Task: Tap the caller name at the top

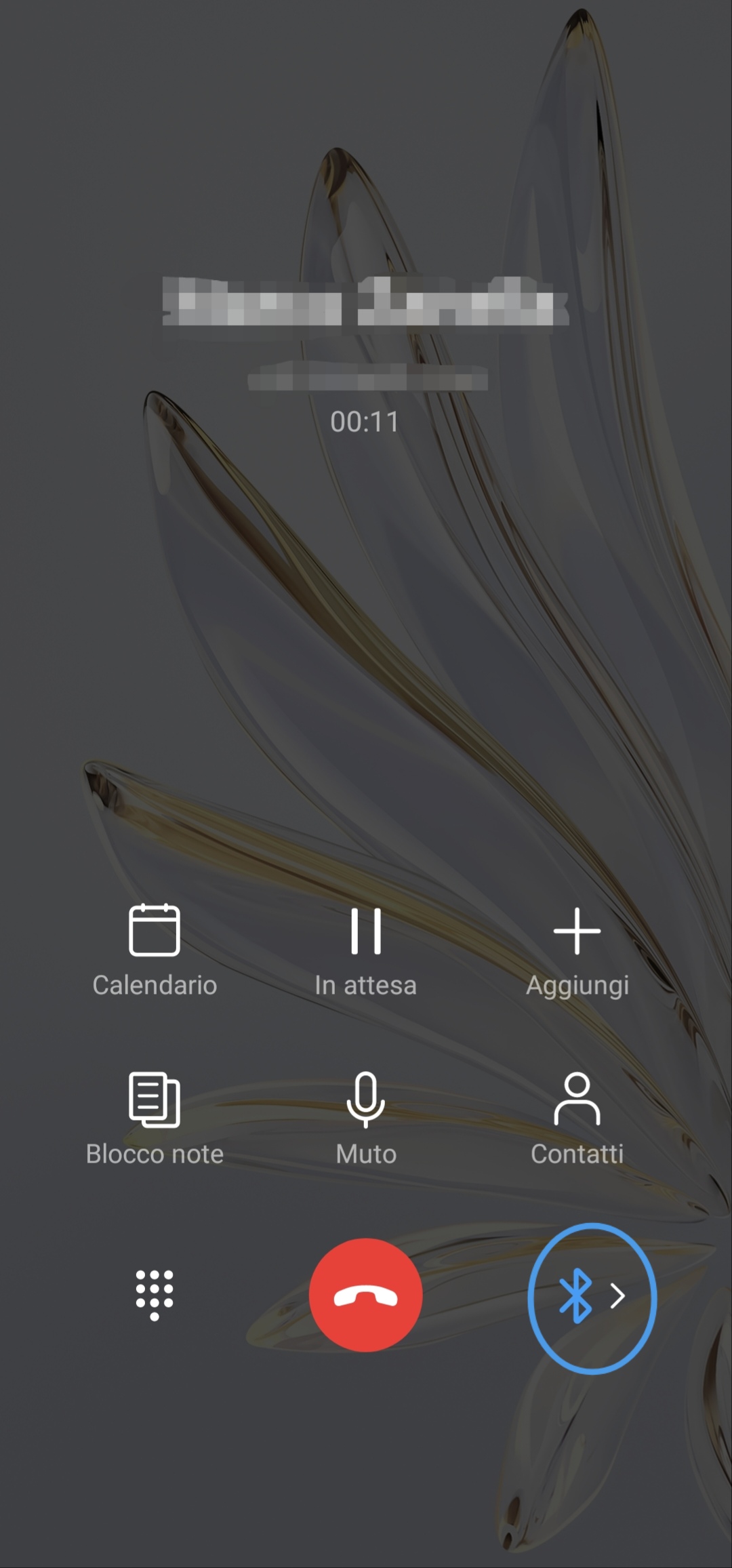Action: (x=366, y=302)
